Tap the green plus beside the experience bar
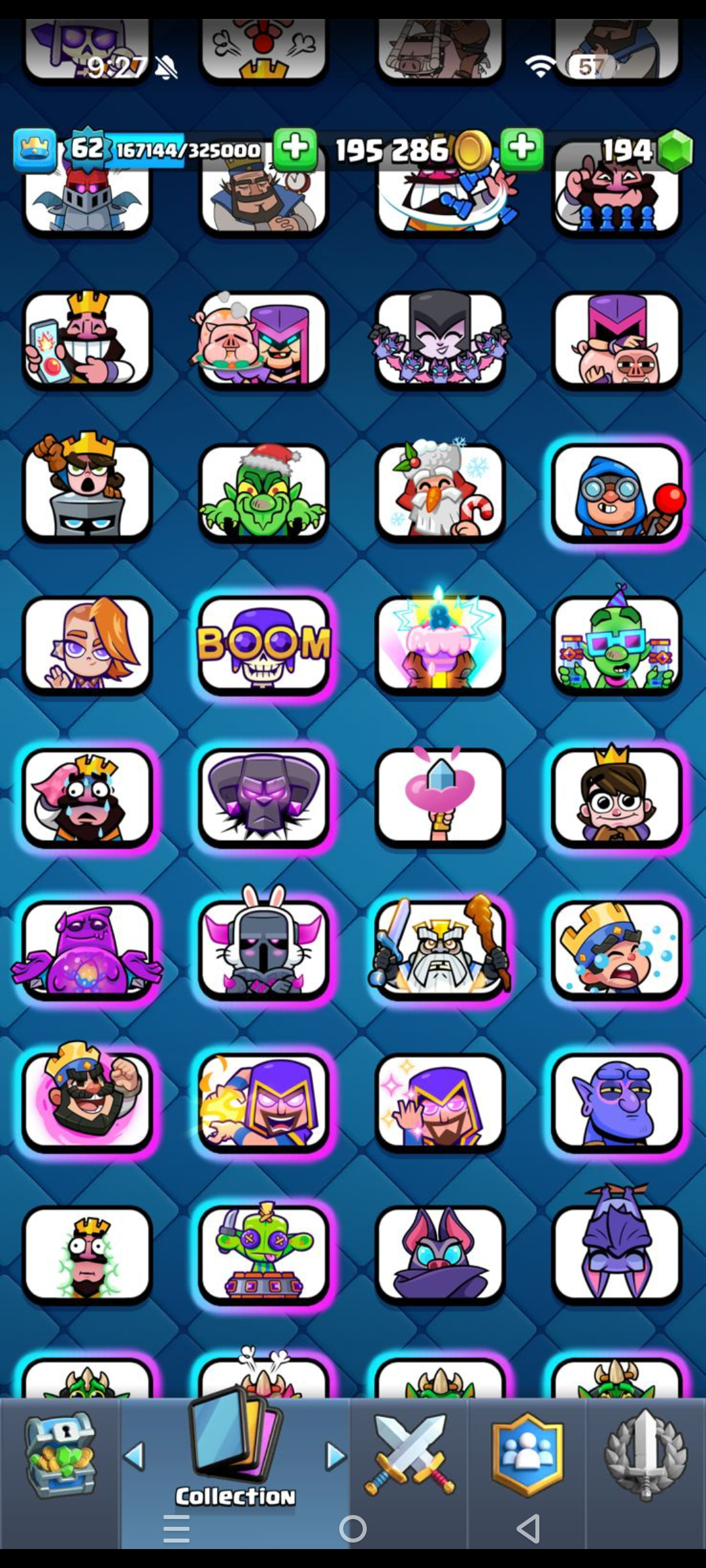Image resolution: width=706 pixels, height=1568 pixels. point(295,150)
